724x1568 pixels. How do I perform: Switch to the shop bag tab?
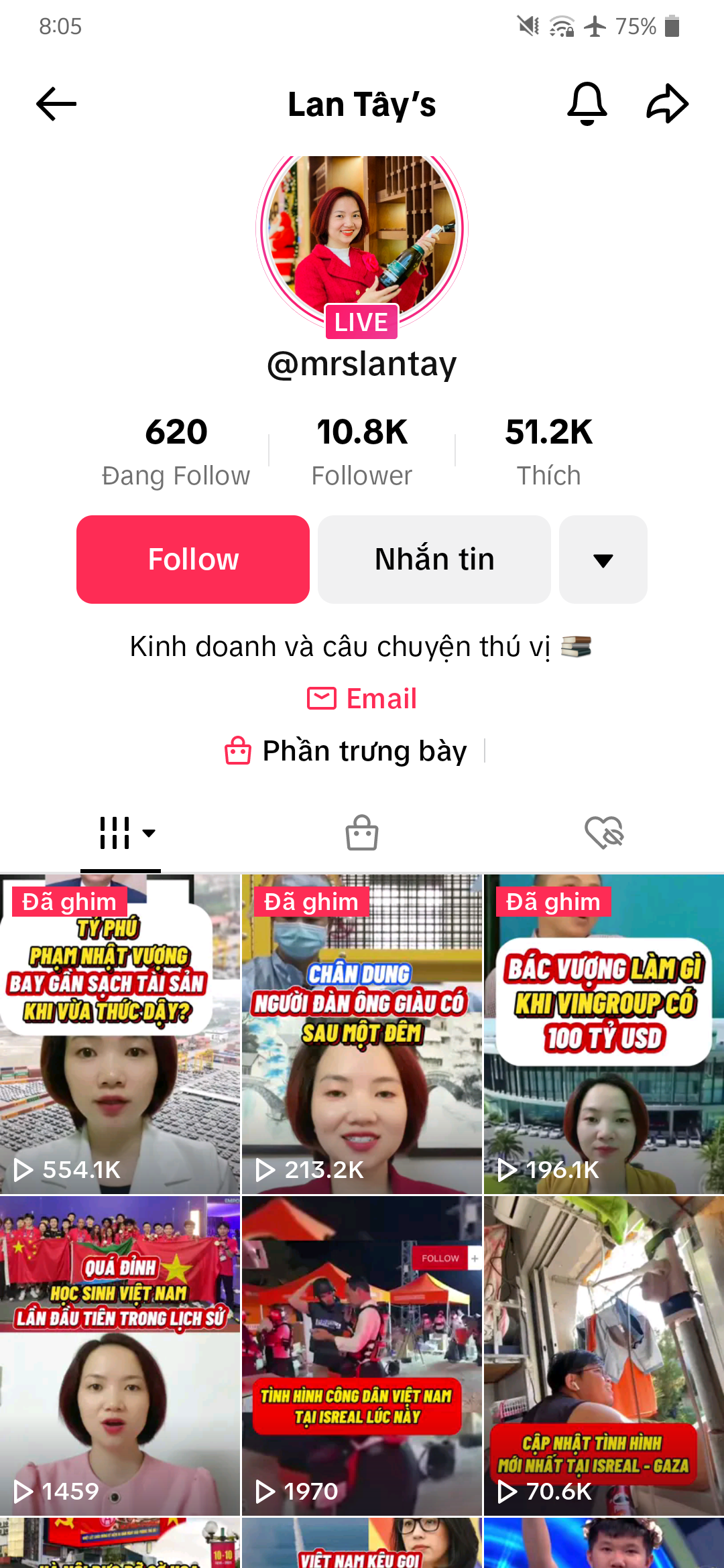362,833
